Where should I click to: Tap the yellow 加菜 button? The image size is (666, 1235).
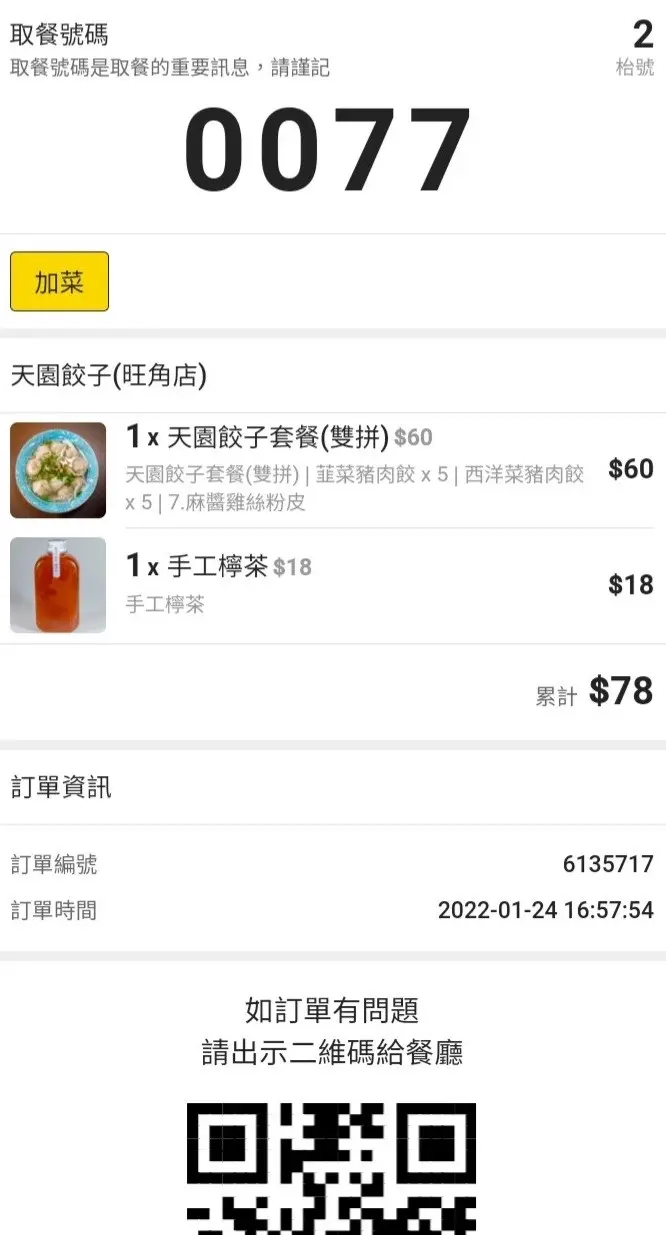tap(59, 282)
